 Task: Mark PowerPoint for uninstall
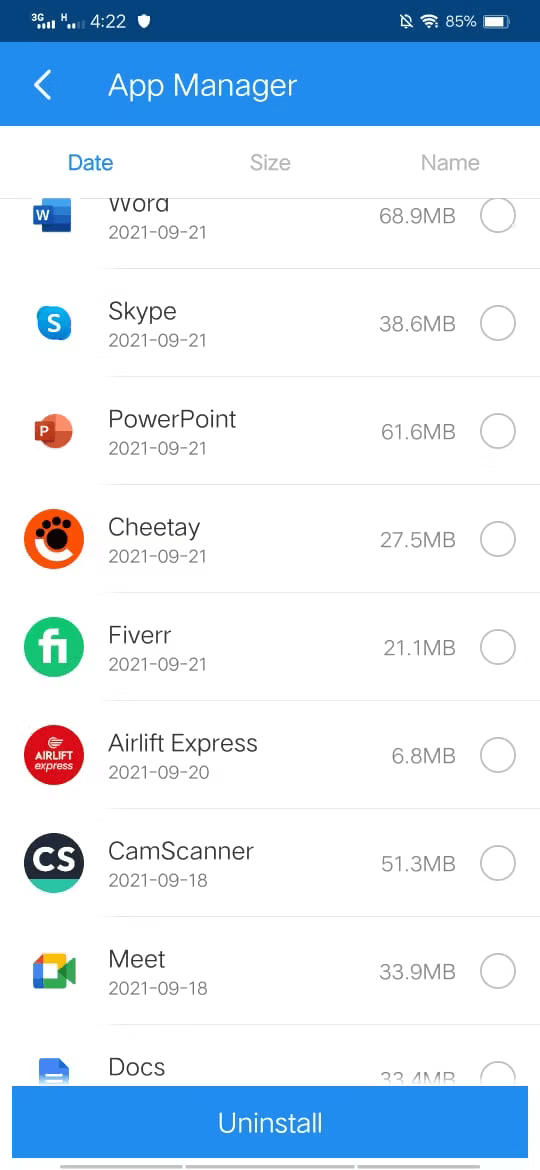pyautogui.click(x=497, y=431)
